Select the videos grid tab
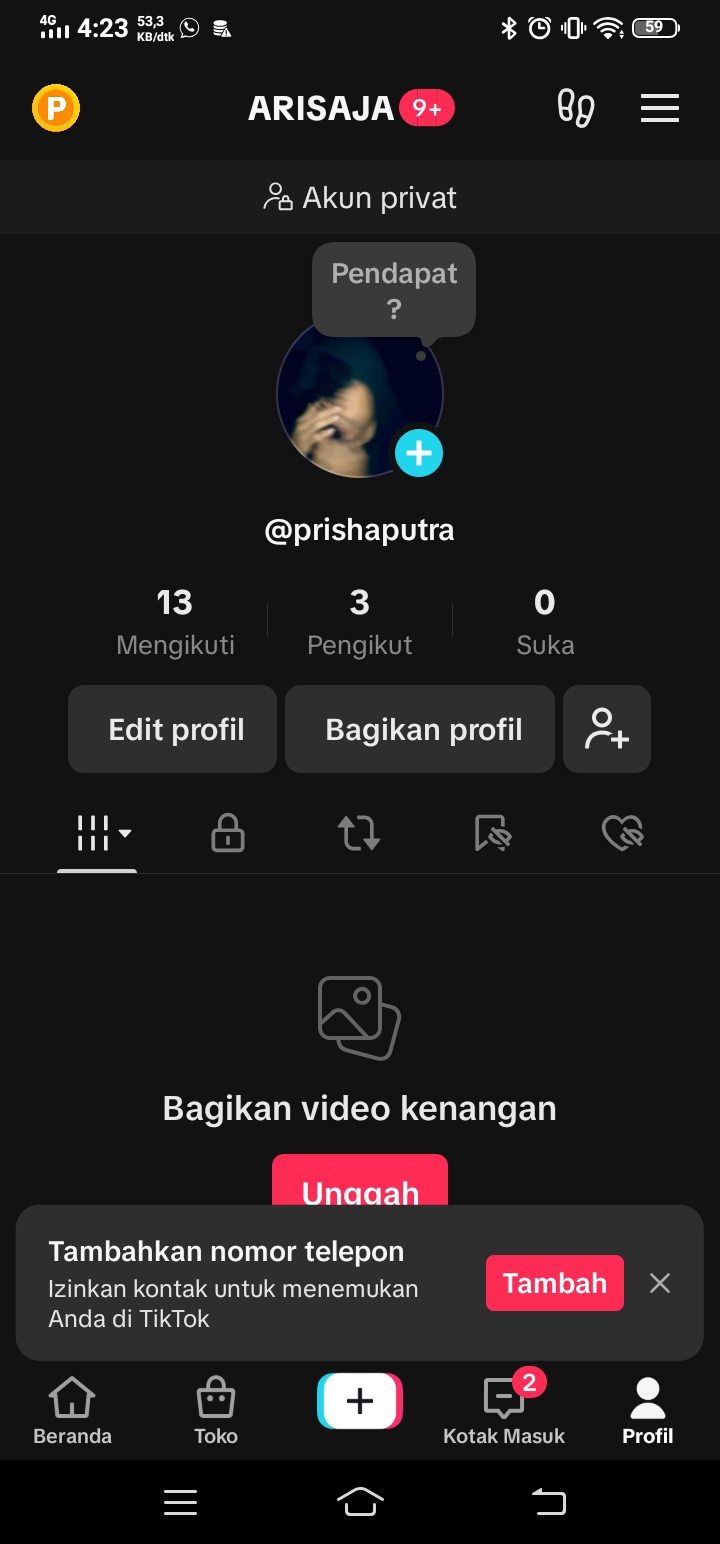 [x=98, y=832]
